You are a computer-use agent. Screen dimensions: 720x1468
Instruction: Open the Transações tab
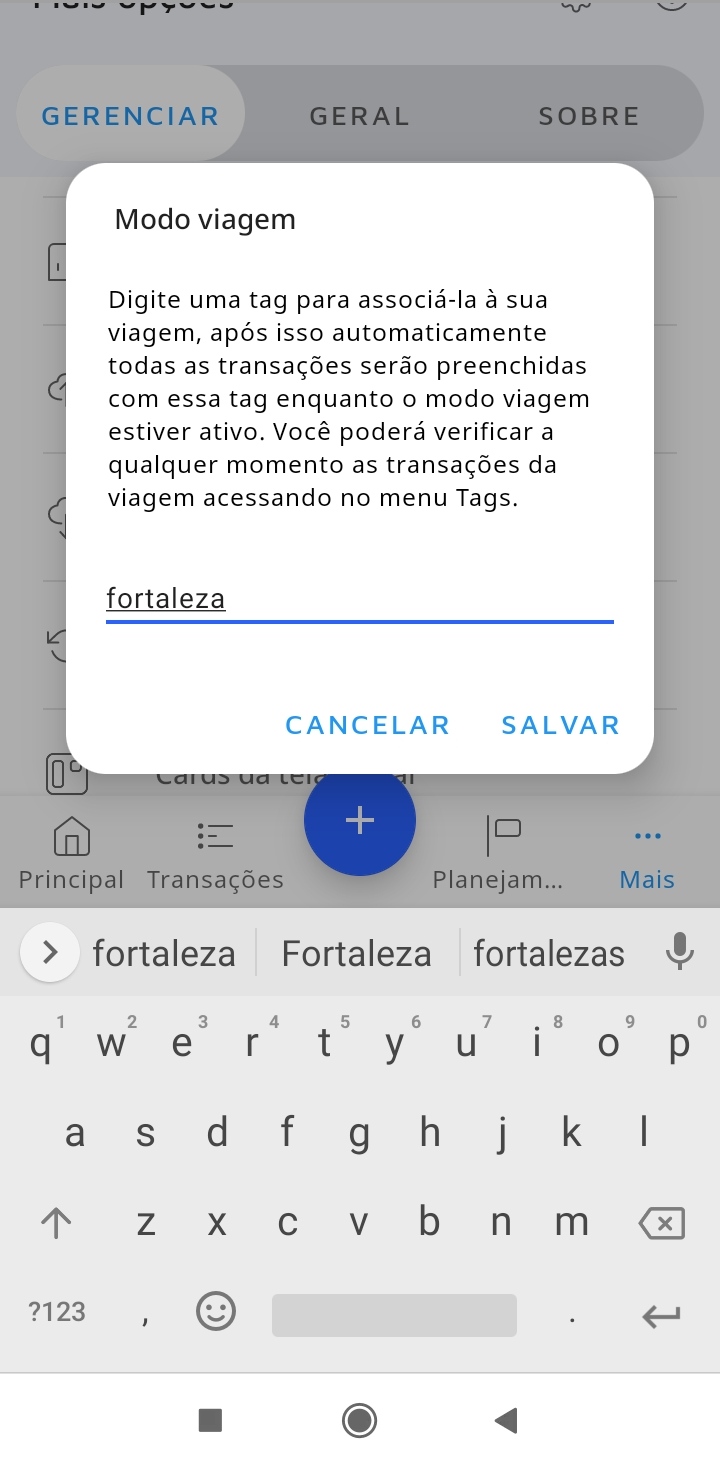(x=215, y=853)
